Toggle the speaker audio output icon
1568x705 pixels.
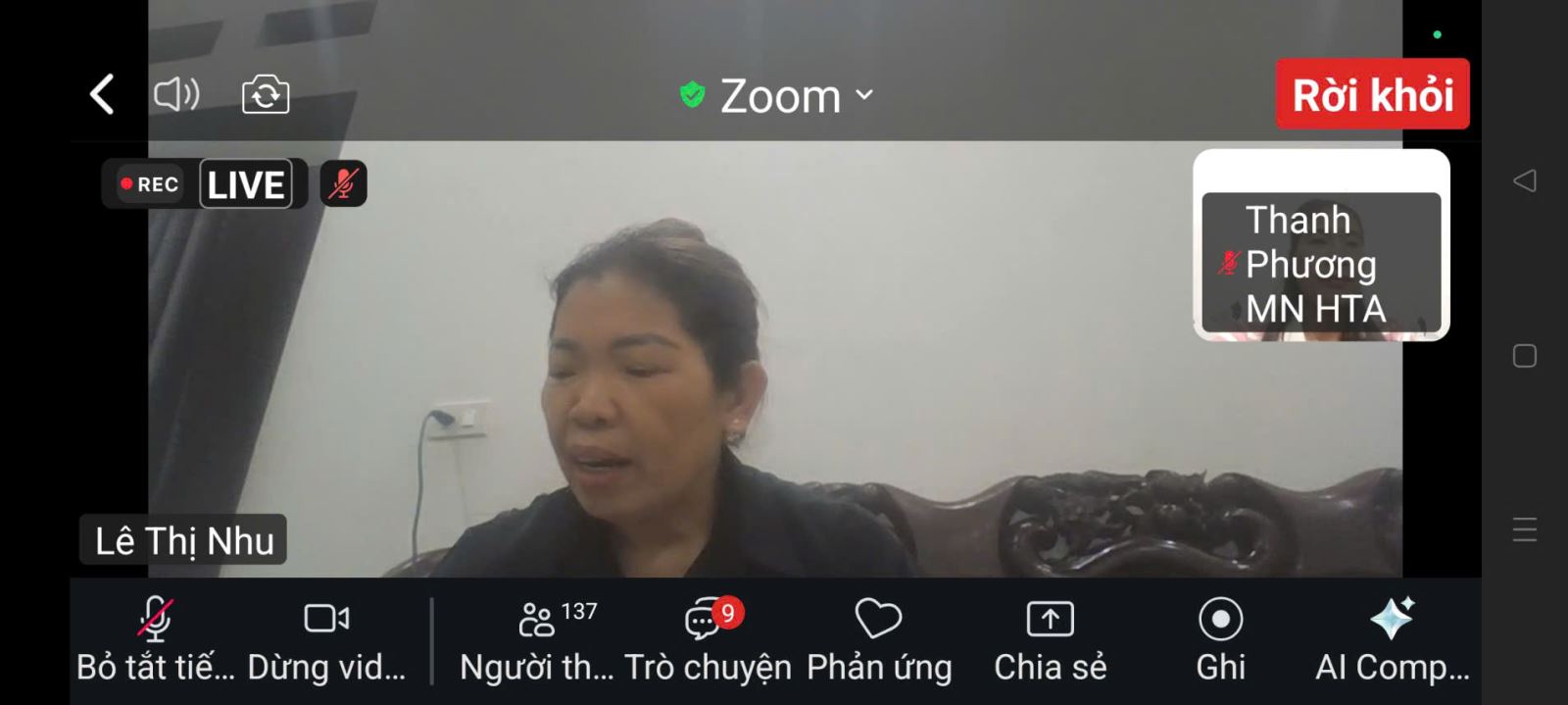coord(176,95)
